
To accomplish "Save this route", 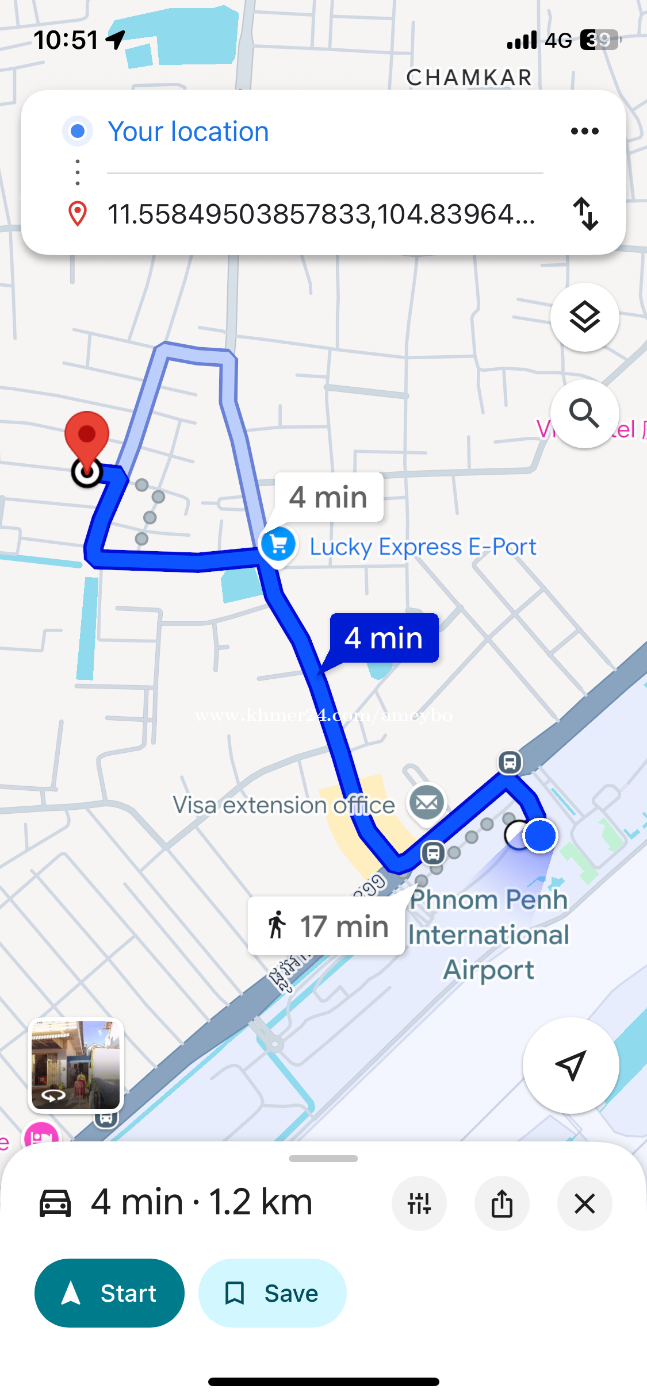I will tap(272, 1293).
